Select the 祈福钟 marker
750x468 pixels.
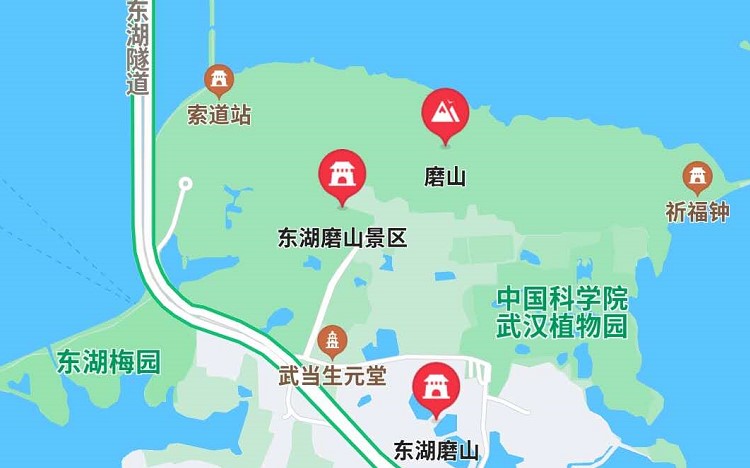click(x=697, y=178)
